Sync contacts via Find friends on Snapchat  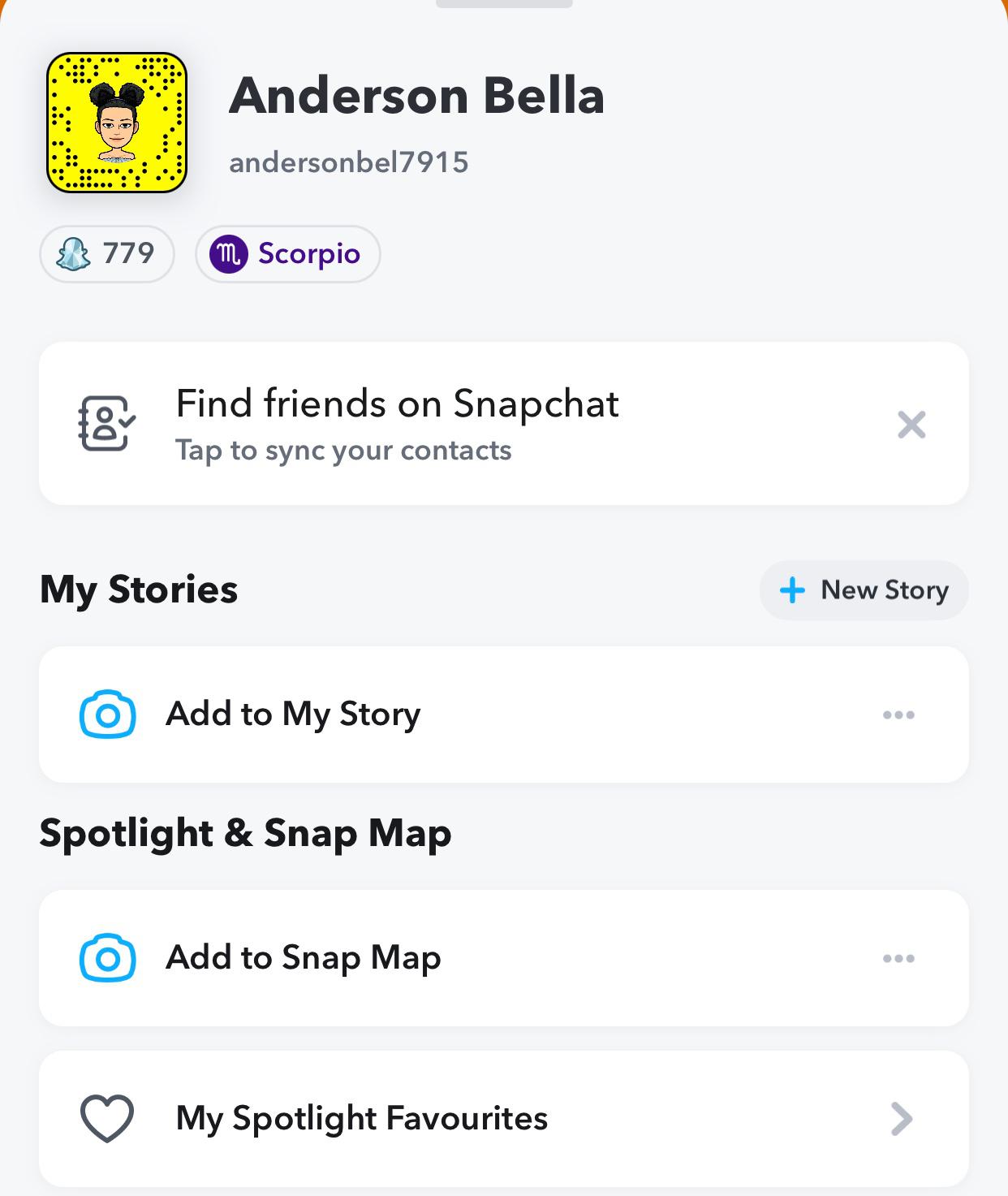pos(396,424)
